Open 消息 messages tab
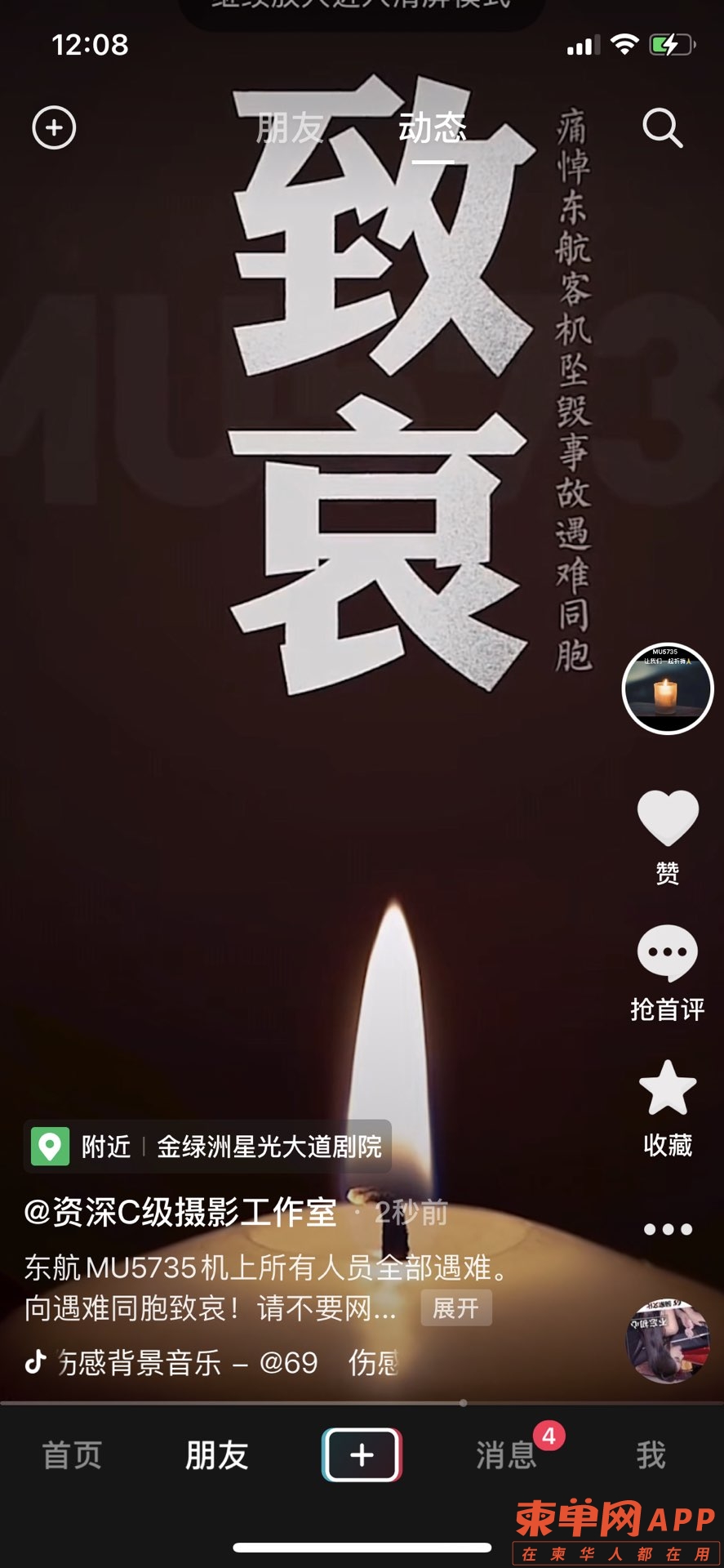The height and width of the screenshot is (1568, 724). [506, 1455]
